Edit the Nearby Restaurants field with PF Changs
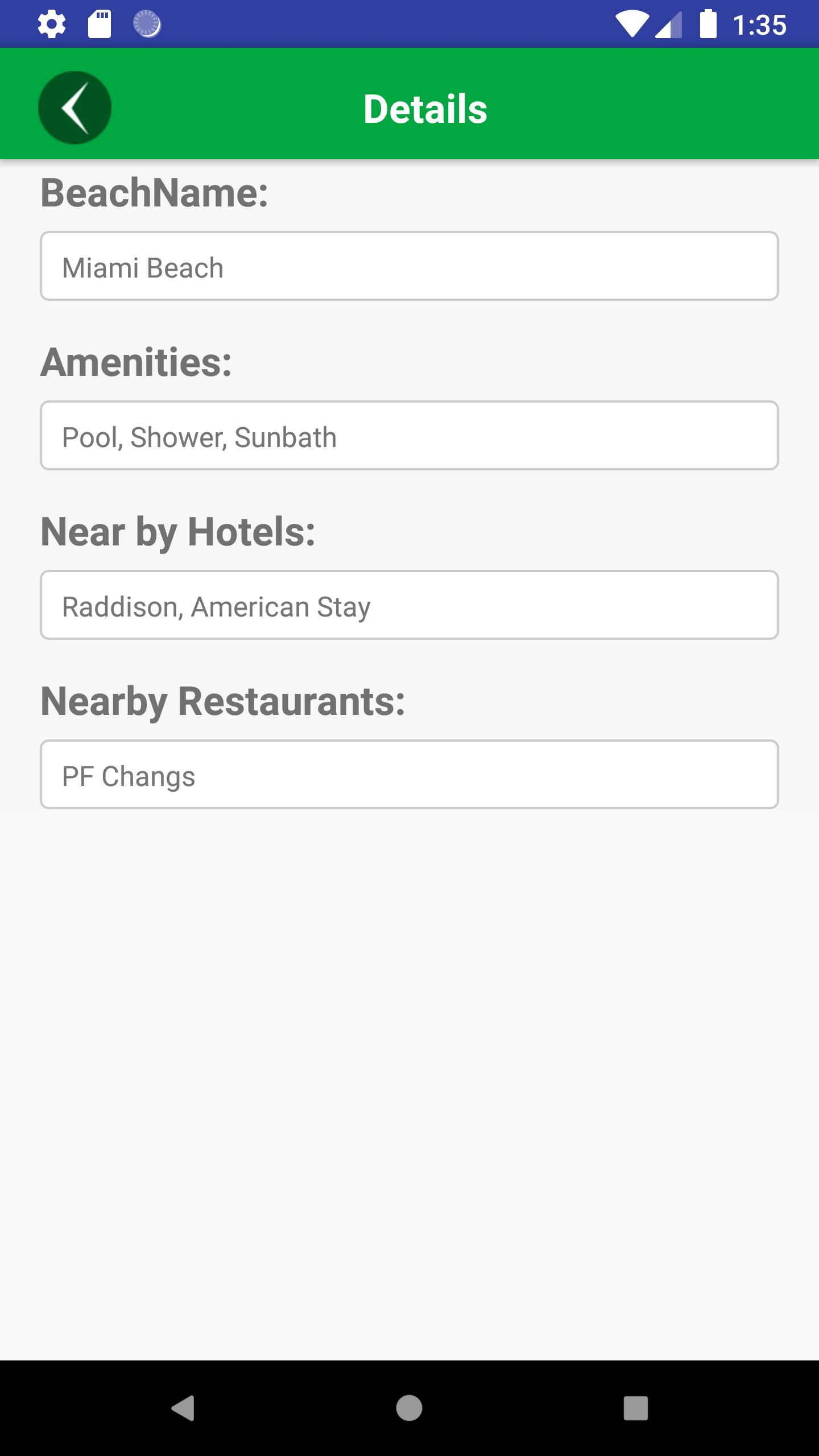Screen dimensions: 819x1456 pos(409,775)
